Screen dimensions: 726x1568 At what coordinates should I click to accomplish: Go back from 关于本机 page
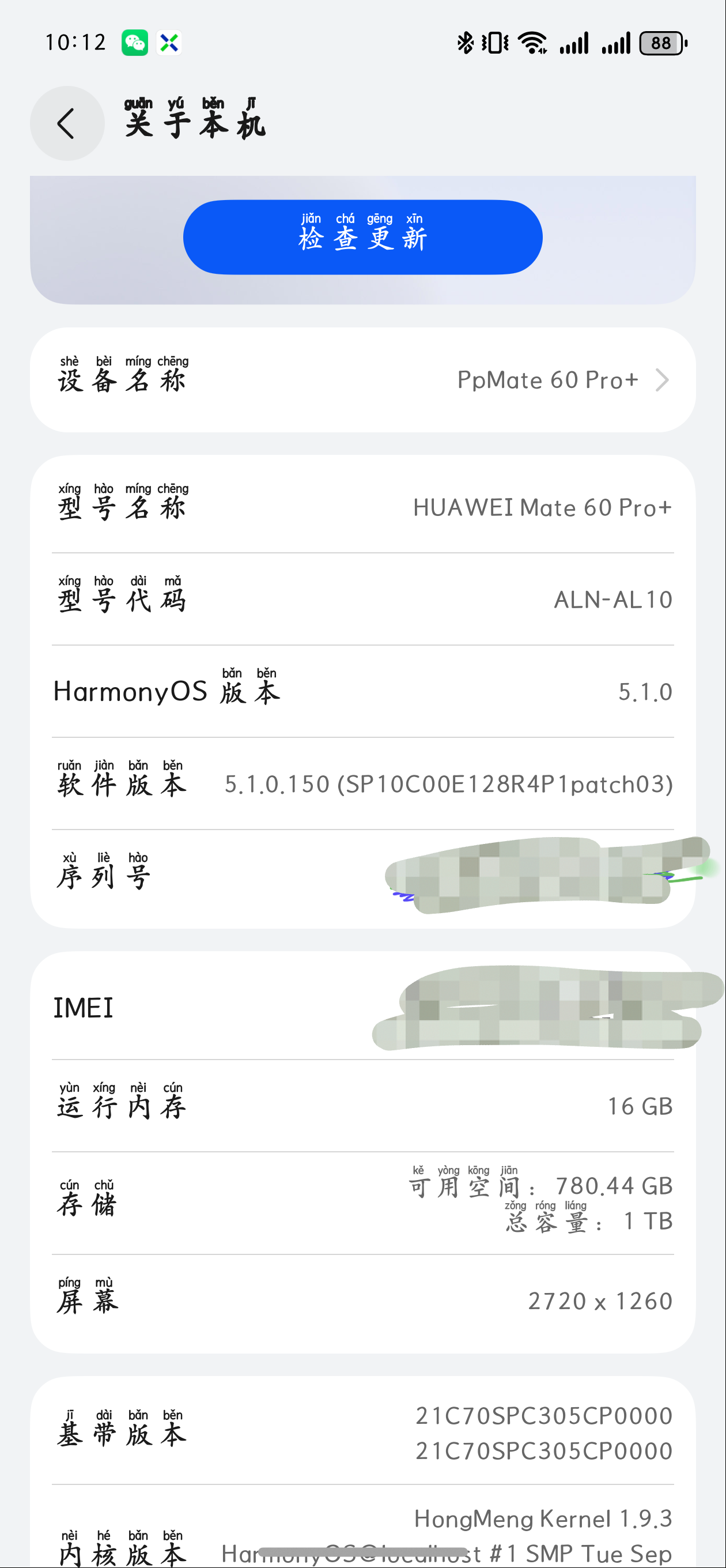[67, 123]
